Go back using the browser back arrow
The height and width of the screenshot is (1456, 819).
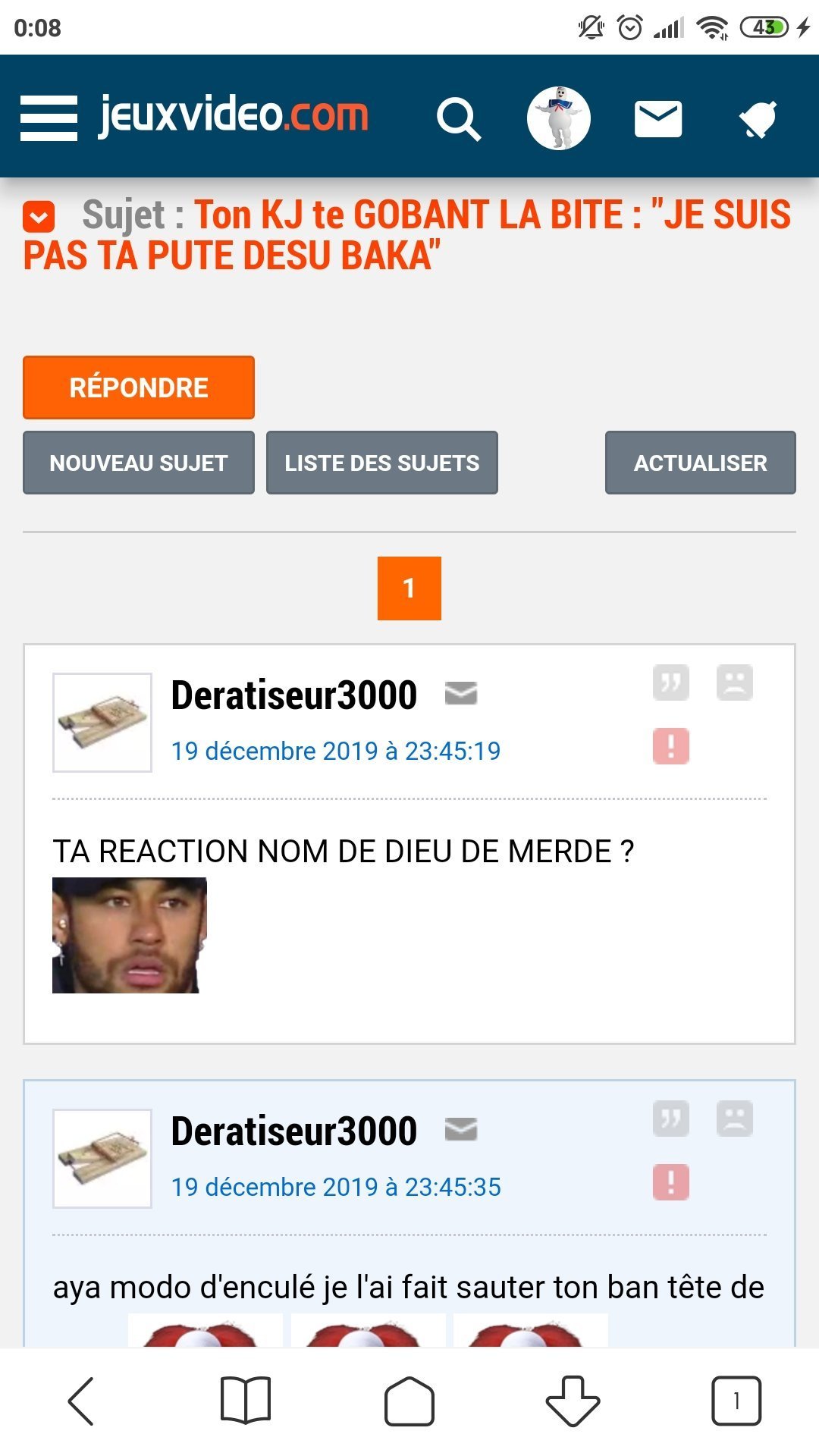point(81,1401)
